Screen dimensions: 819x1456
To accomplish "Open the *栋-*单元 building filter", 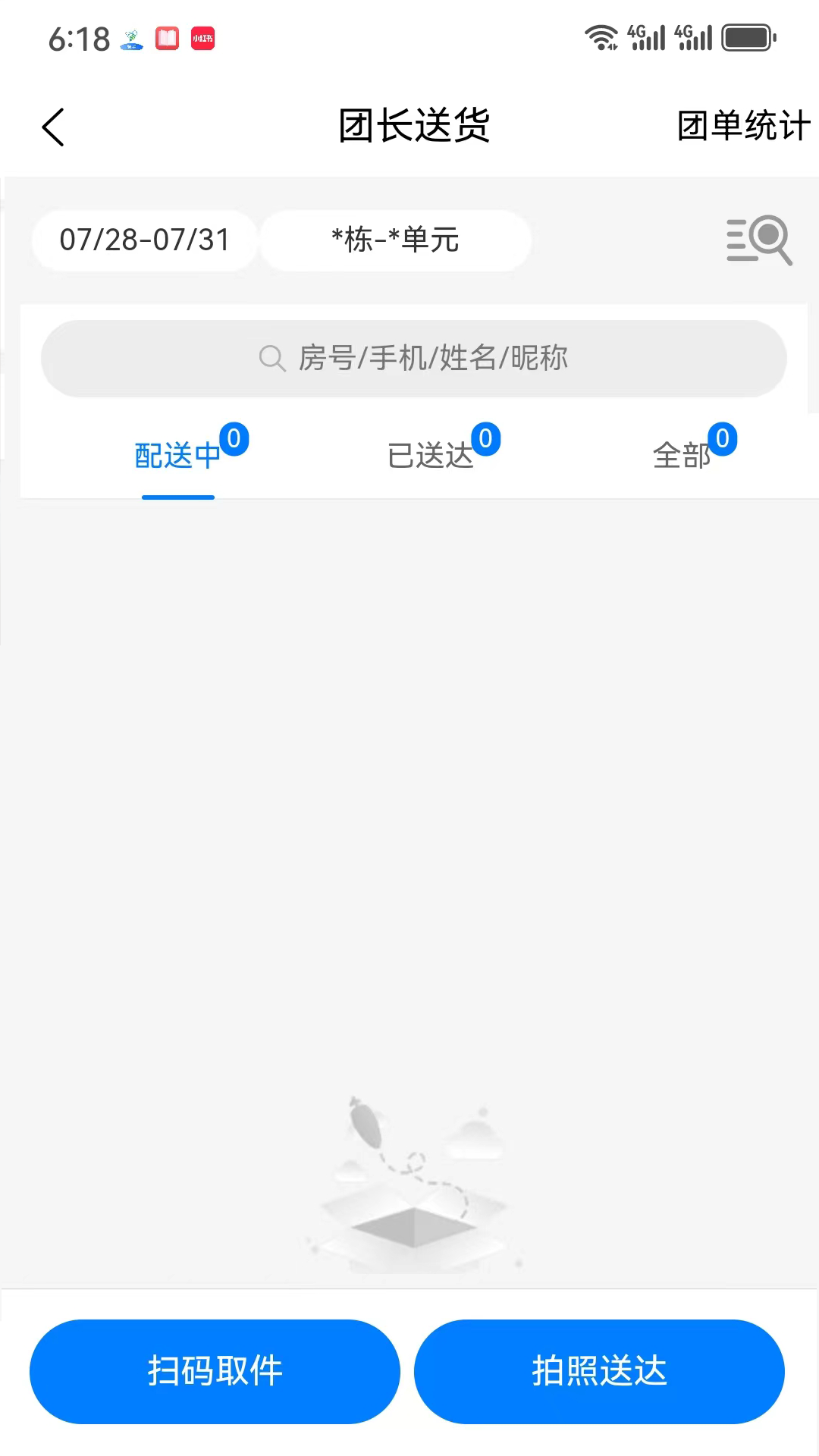I will pos(395,240).
